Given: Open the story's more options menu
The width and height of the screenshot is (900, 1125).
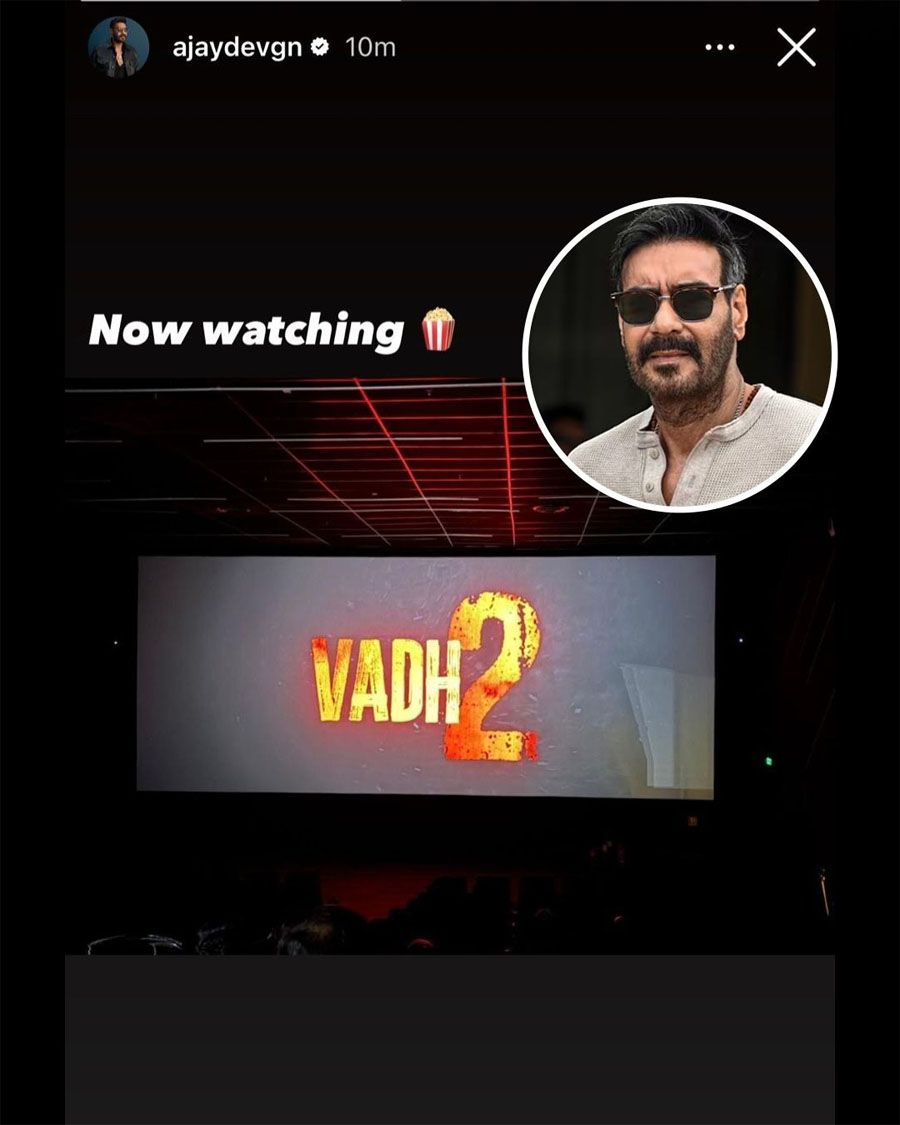Looking at the screenshot, I should [x=720, y=47].
